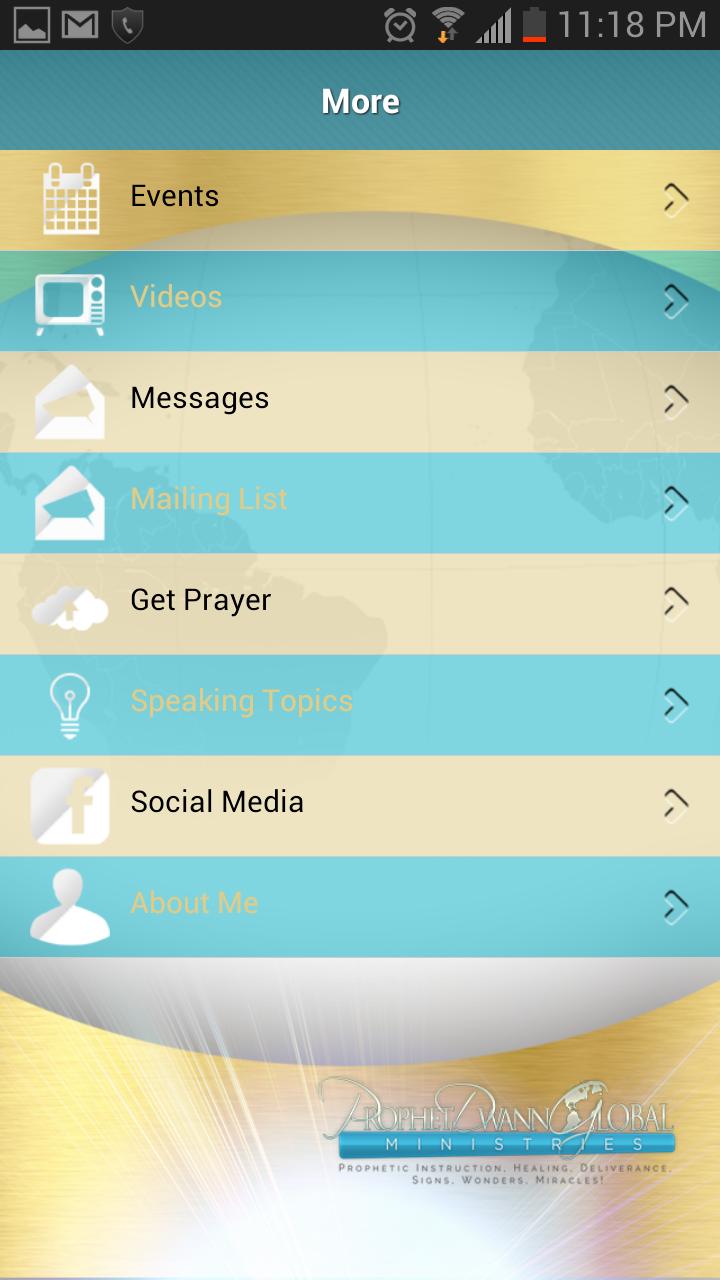Viewport: 720px width, 1280px height.
Task: Open the Social Media row
Action: 360,805
